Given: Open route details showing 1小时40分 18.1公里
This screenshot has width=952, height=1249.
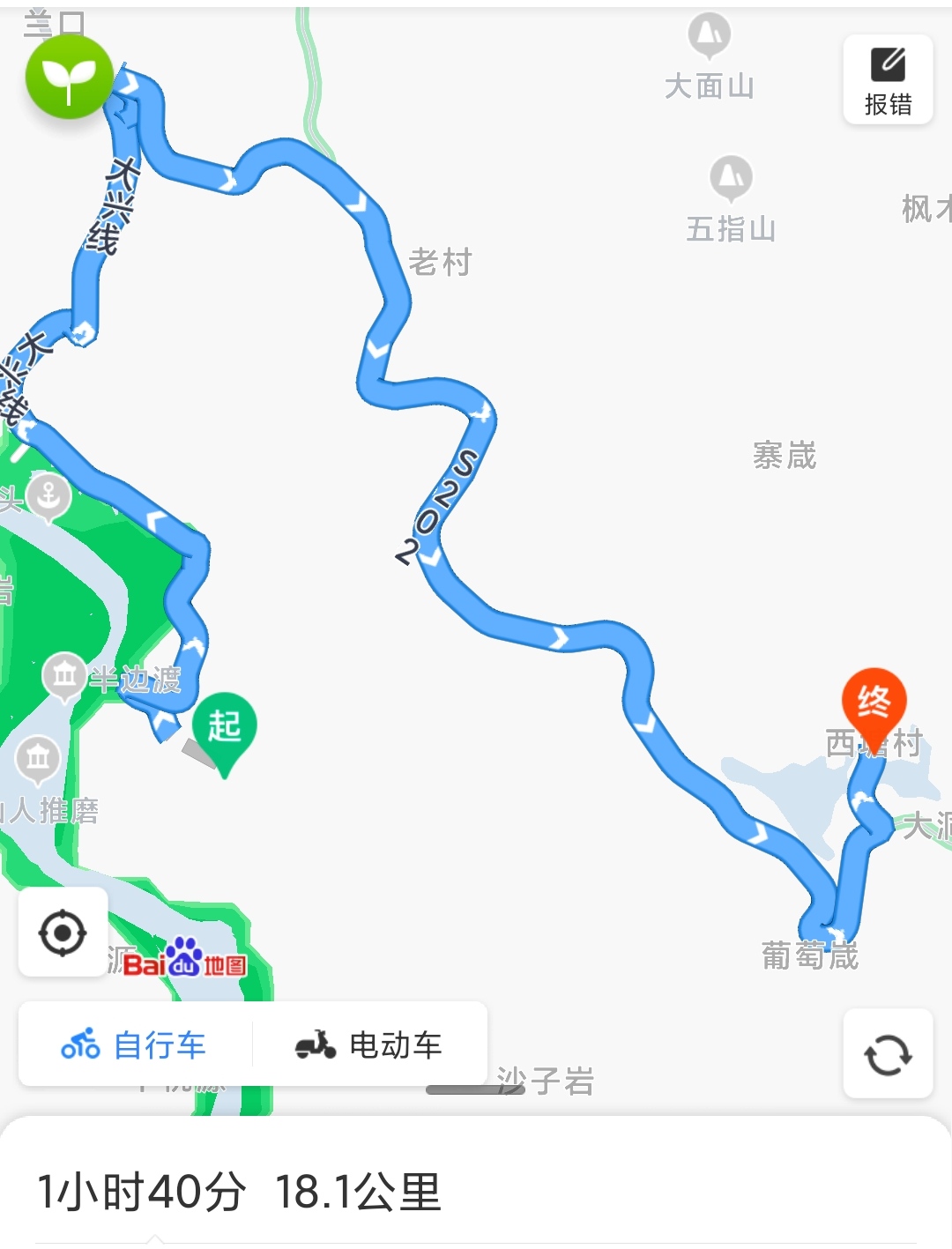Looking at the screenshot, I should tap(239, 1191).
